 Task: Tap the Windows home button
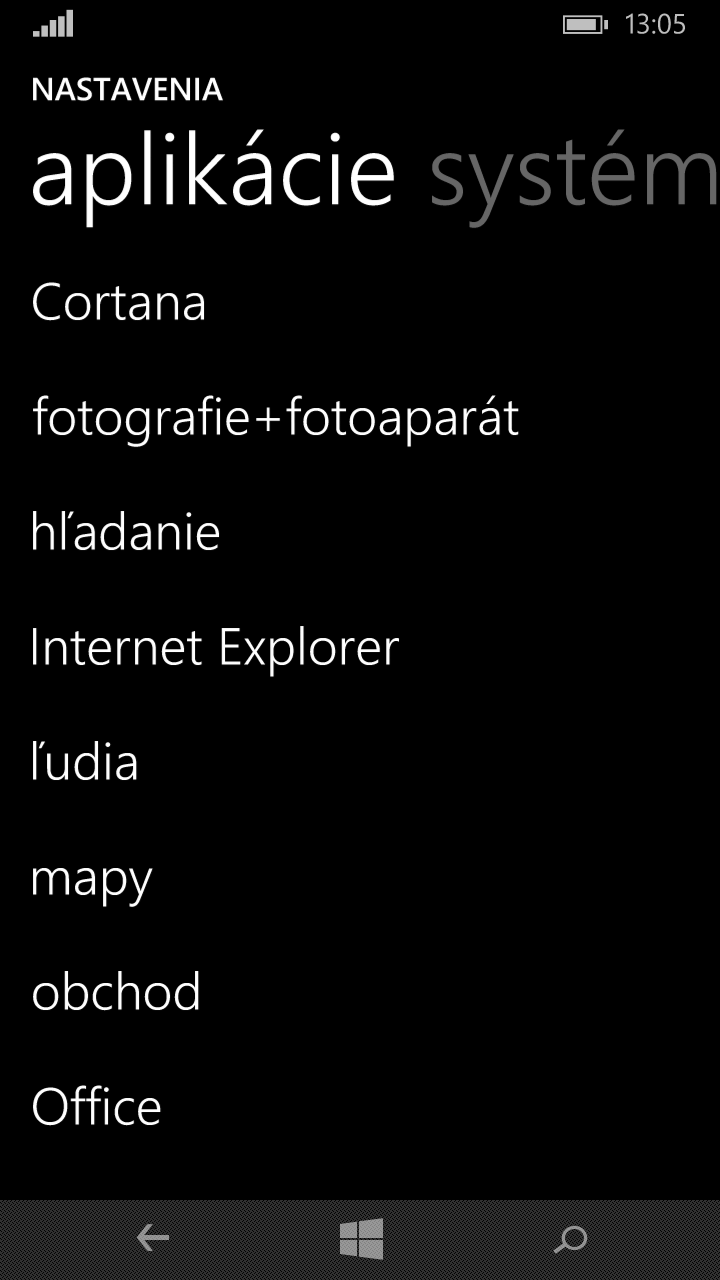361,1240
